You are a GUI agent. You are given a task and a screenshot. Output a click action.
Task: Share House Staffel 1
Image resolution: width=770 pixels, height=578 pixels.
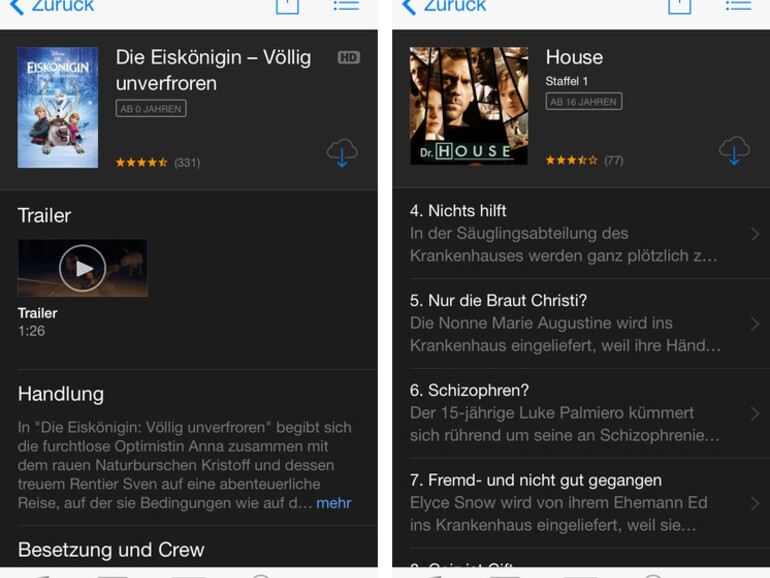[x=679, y=5]
